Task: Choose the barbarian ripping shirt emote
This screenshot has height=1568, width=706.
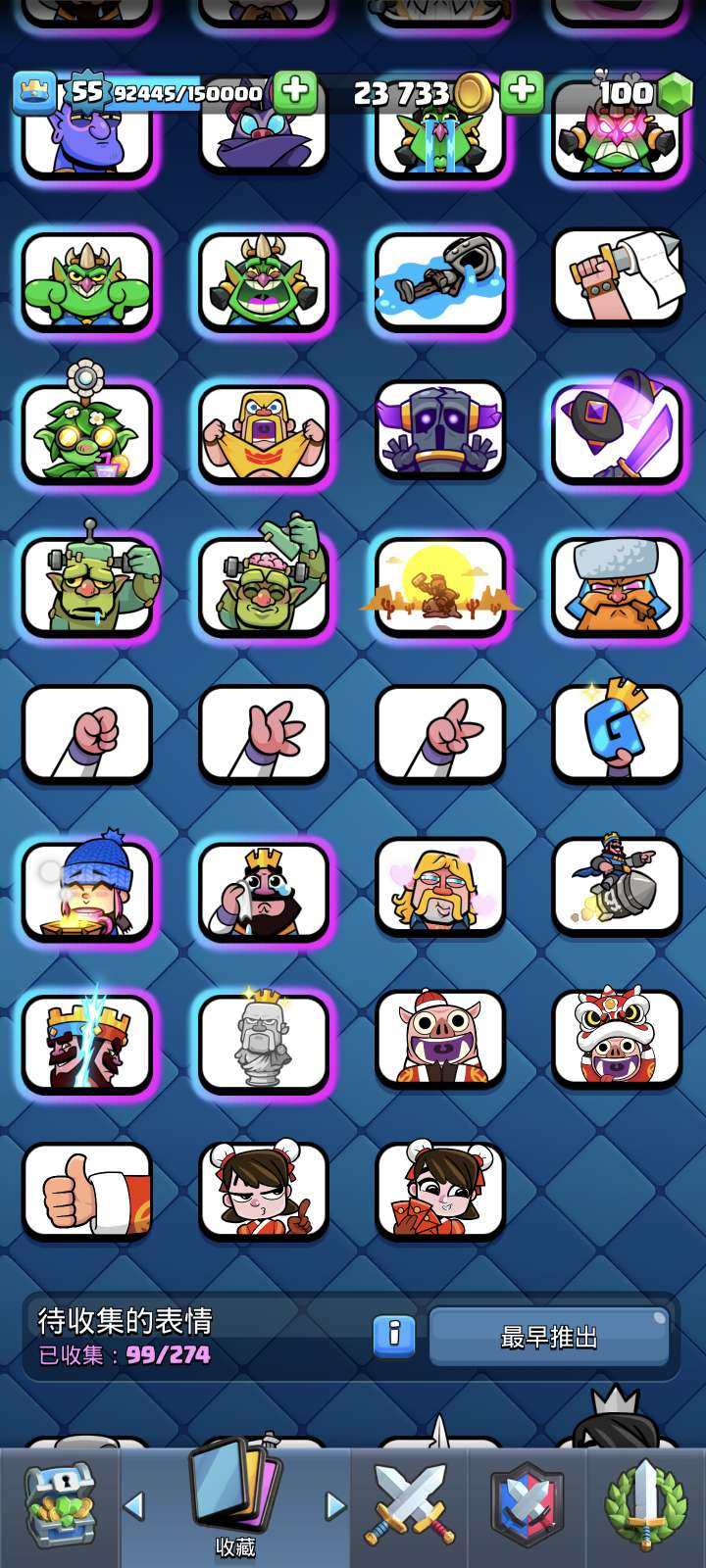Action: [x=263, y=431]
